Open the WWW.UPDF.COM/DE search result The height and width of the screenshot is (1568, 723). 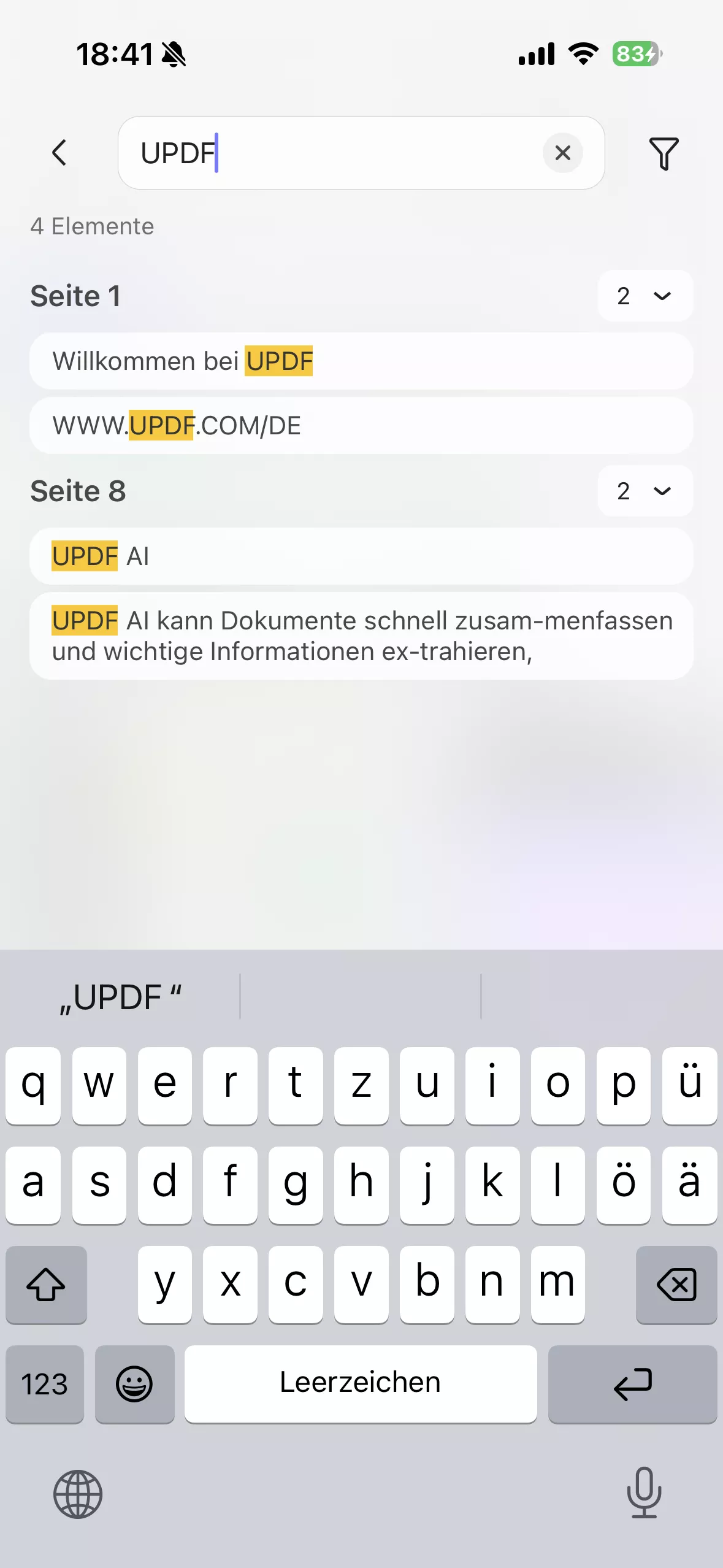point(361,426)
